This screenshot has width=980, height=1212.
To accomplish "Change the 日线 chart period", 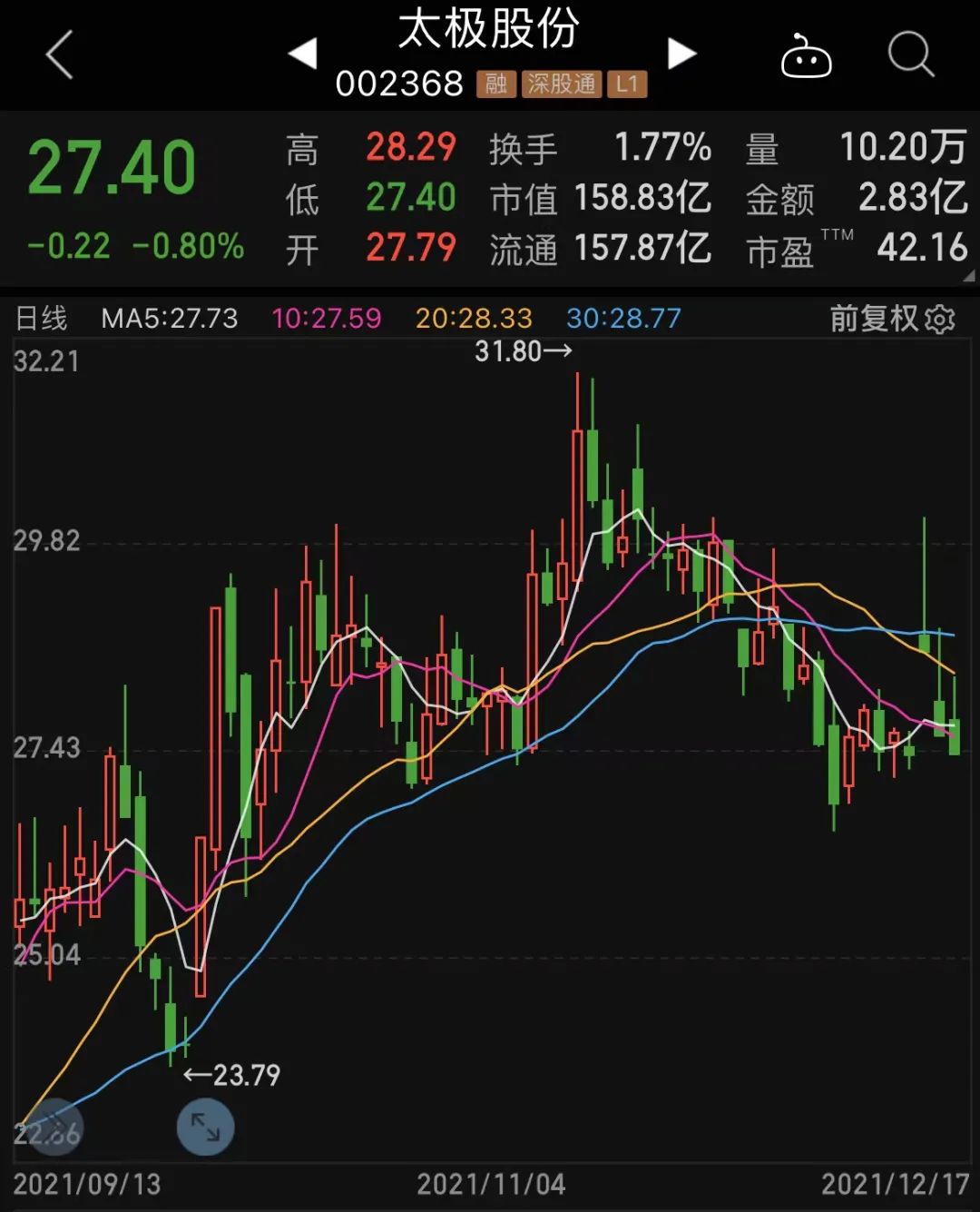I will [x=42, y=319].
